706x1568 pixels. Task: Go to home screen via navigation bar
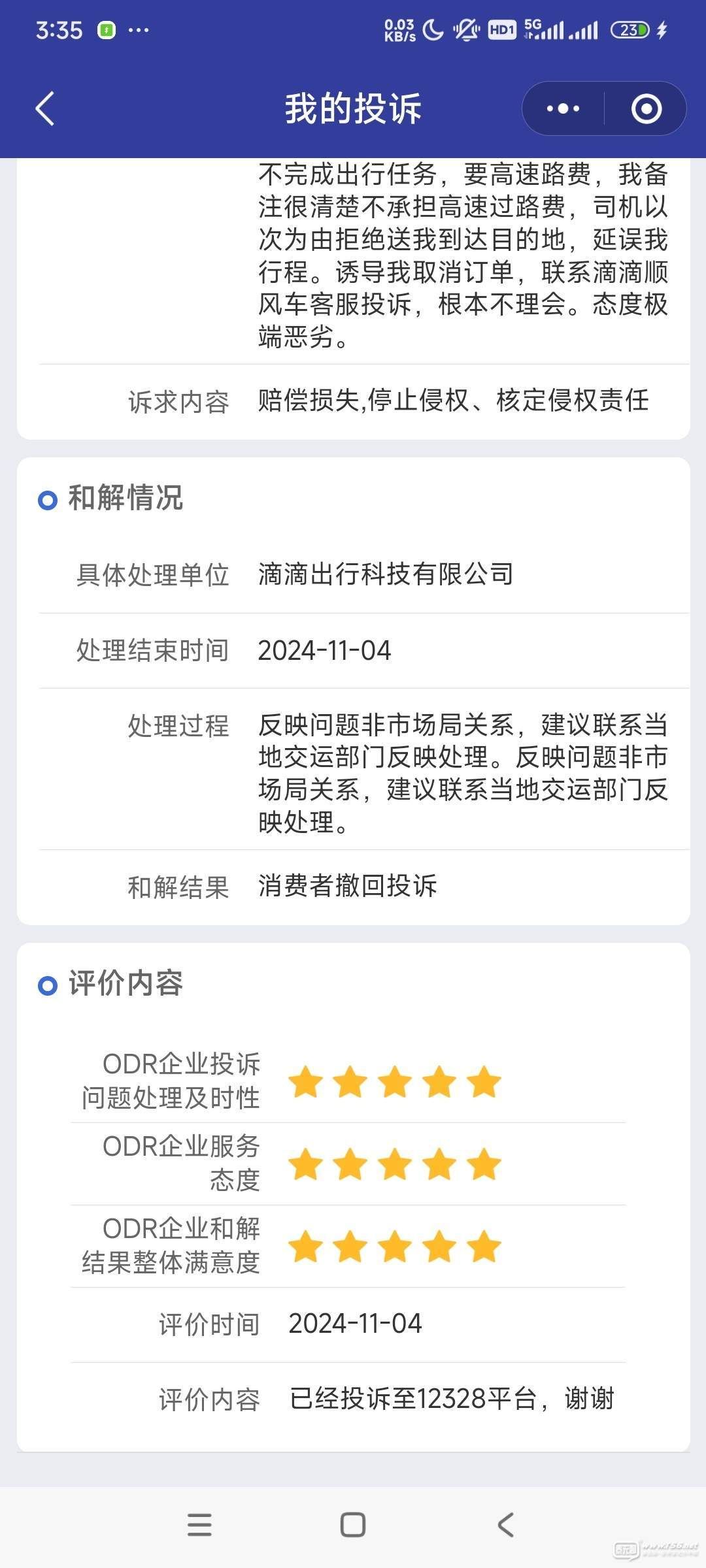(x=353, y=1524)
